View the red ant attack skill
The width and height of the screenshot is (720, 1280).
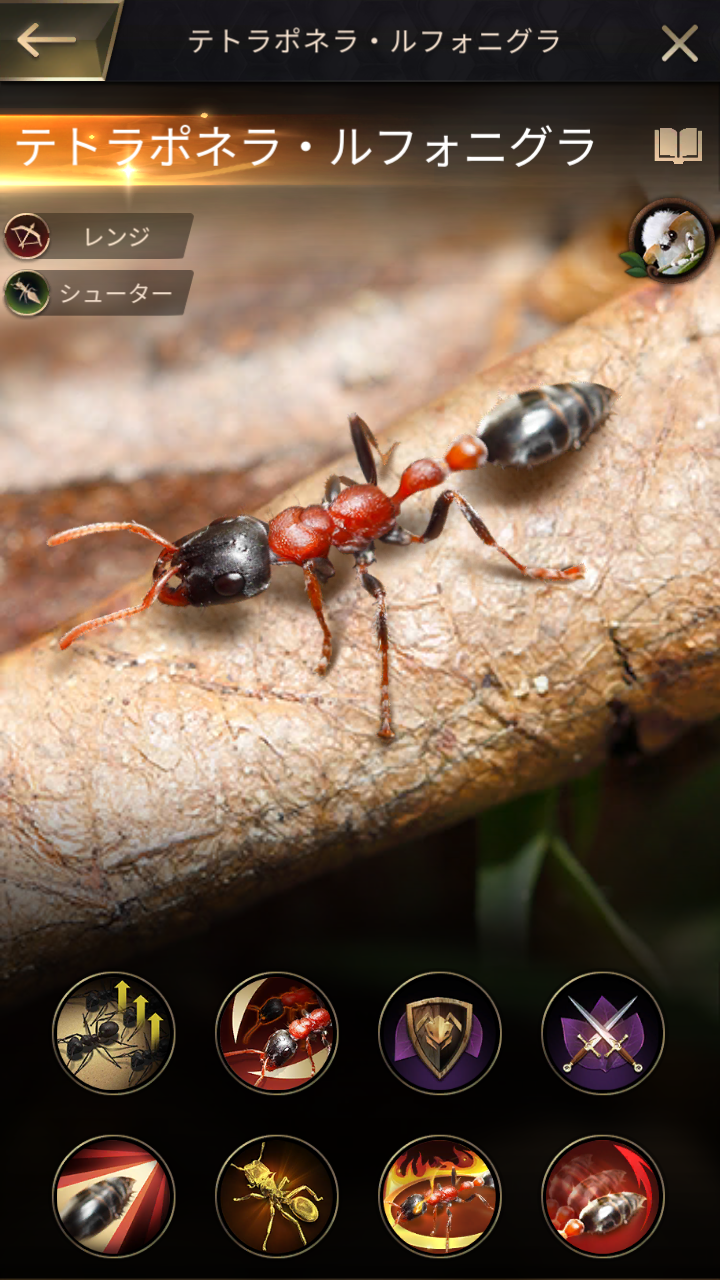click(277, 1033)
